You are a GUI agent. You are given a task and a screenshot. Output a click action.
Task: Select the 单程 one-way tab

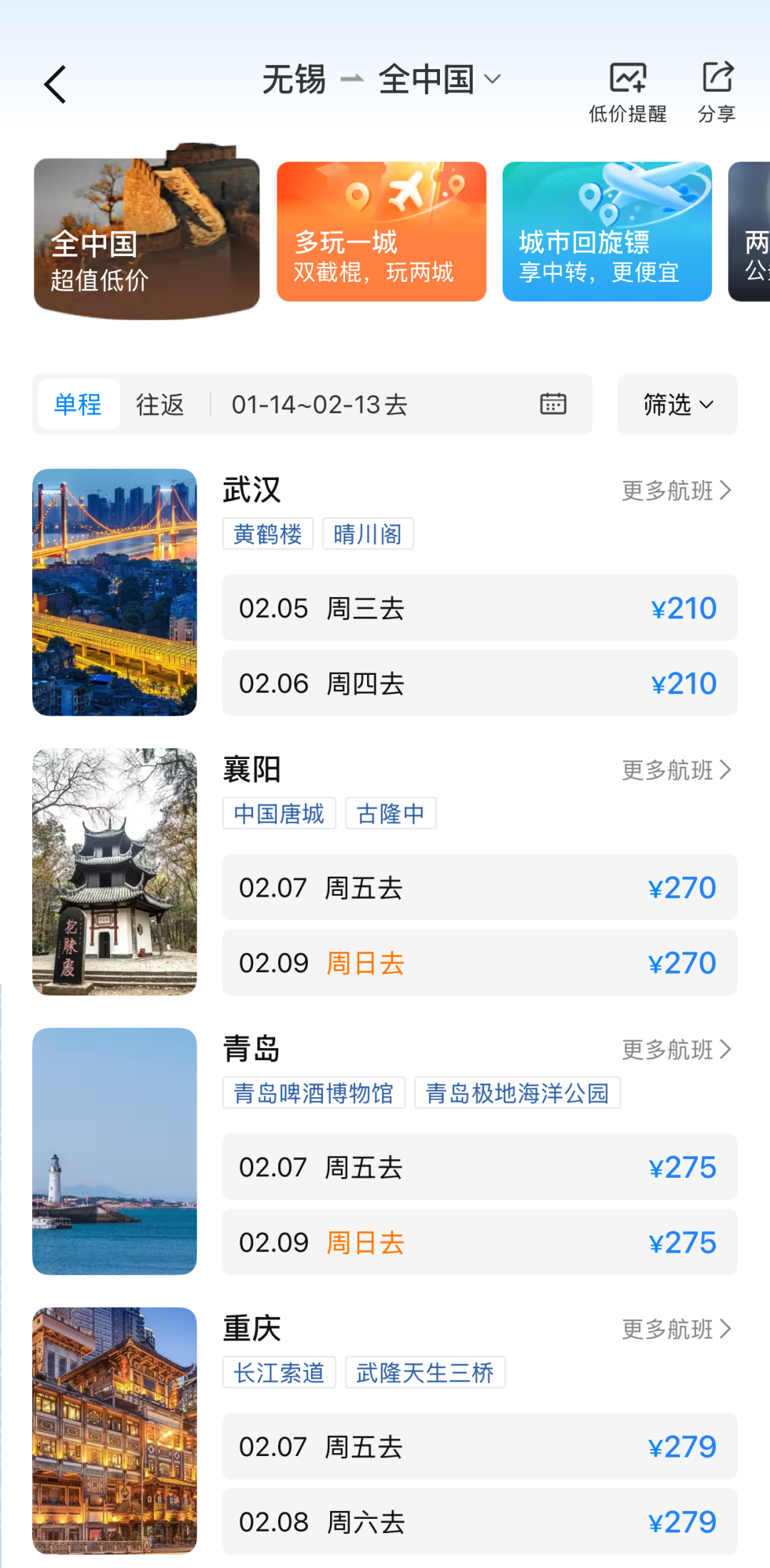tap(78, 404)
